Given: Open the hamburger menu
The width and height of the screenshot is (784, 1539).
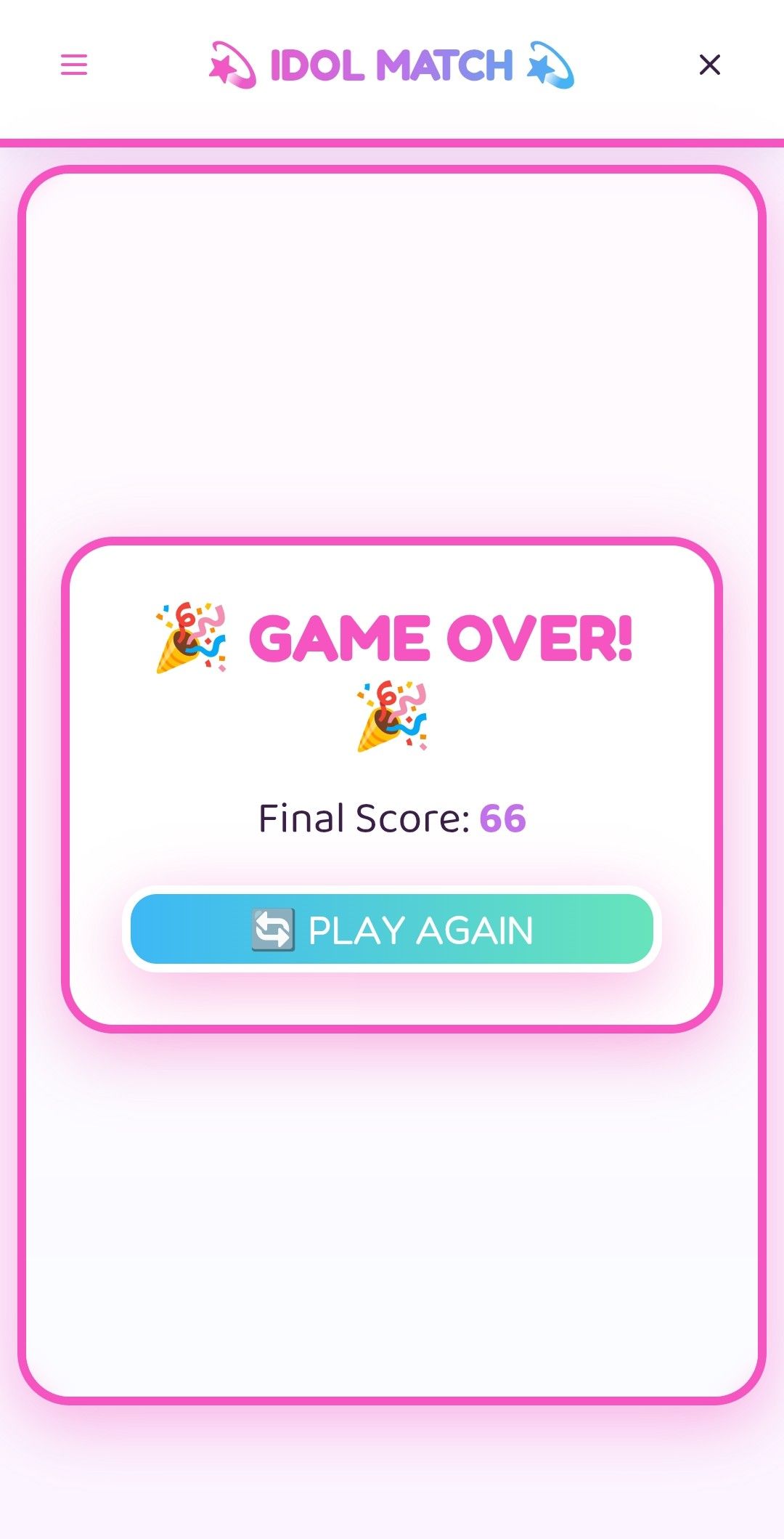Looking at the screenshot, I should point(73,65).
